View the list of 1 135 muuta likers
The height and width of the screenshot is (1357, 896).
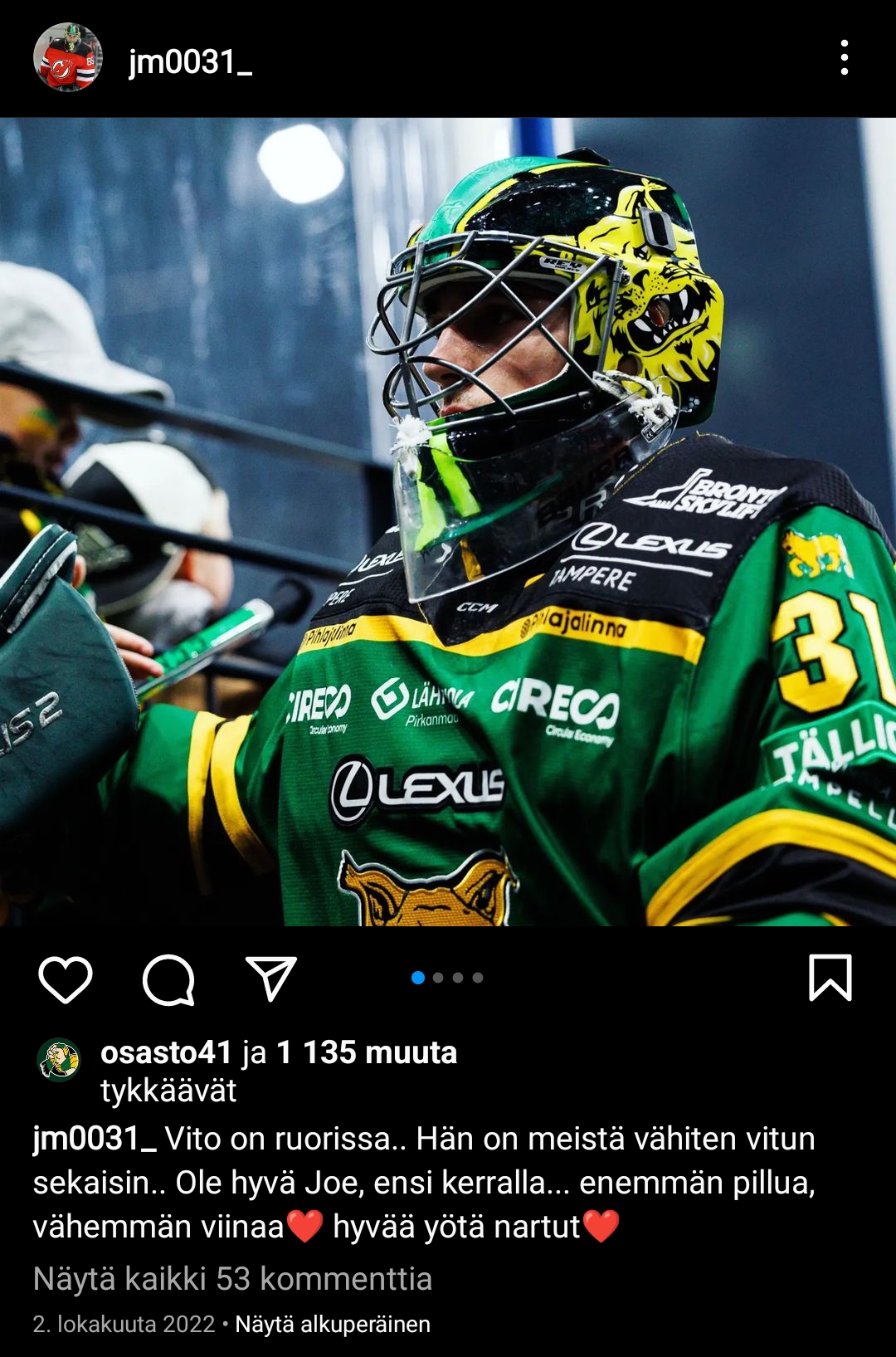[x=367, y=1052]
